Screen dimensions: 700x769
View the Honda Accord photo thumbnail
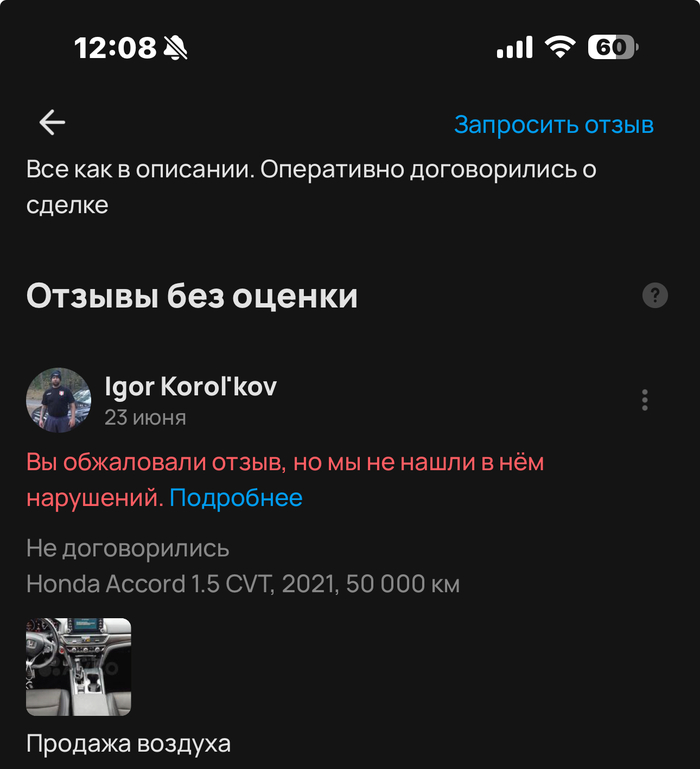78,667
